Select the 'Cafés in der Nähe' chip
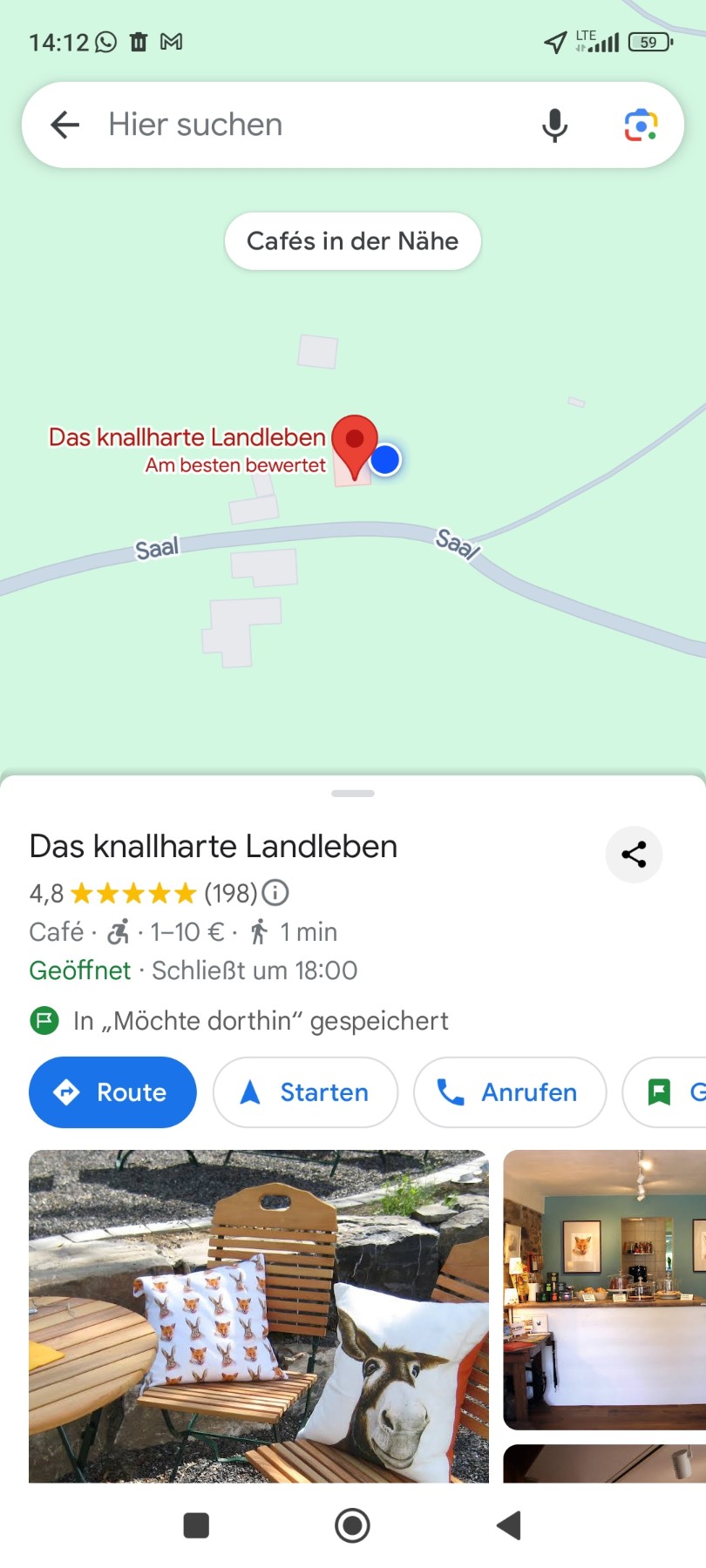 (x=352, y=241)
